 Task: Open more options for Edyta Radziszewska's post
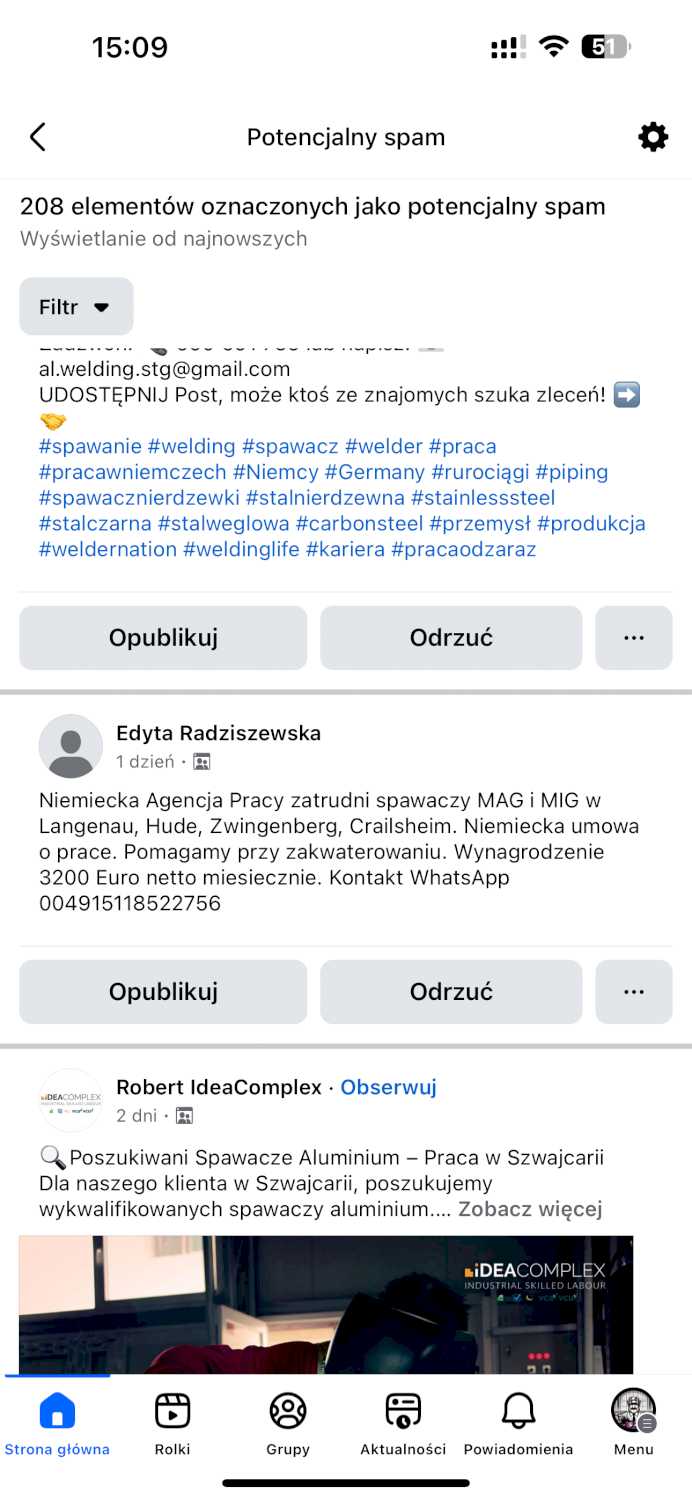(x=633, y=992)
